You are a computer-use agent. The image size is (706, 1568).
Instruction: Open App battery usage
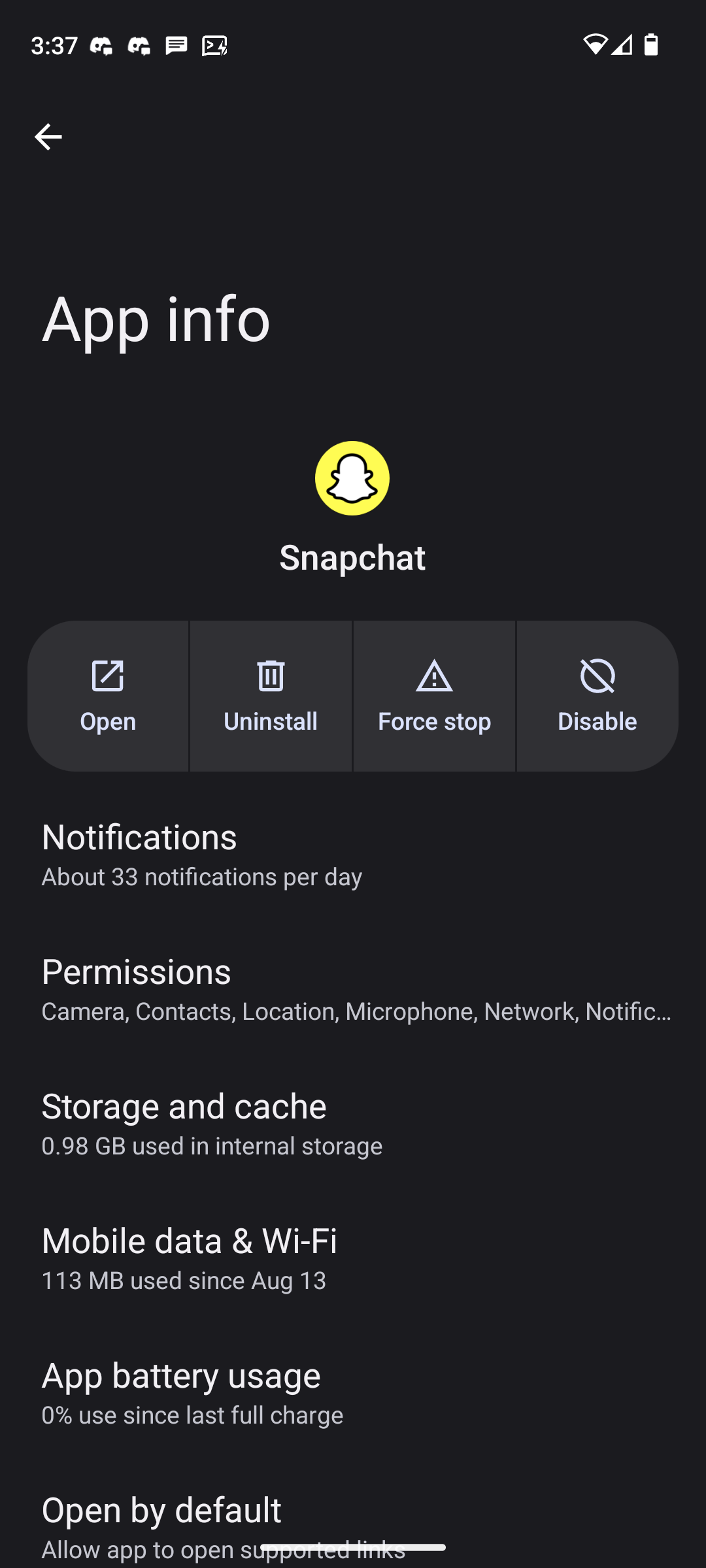[353, 1393]
